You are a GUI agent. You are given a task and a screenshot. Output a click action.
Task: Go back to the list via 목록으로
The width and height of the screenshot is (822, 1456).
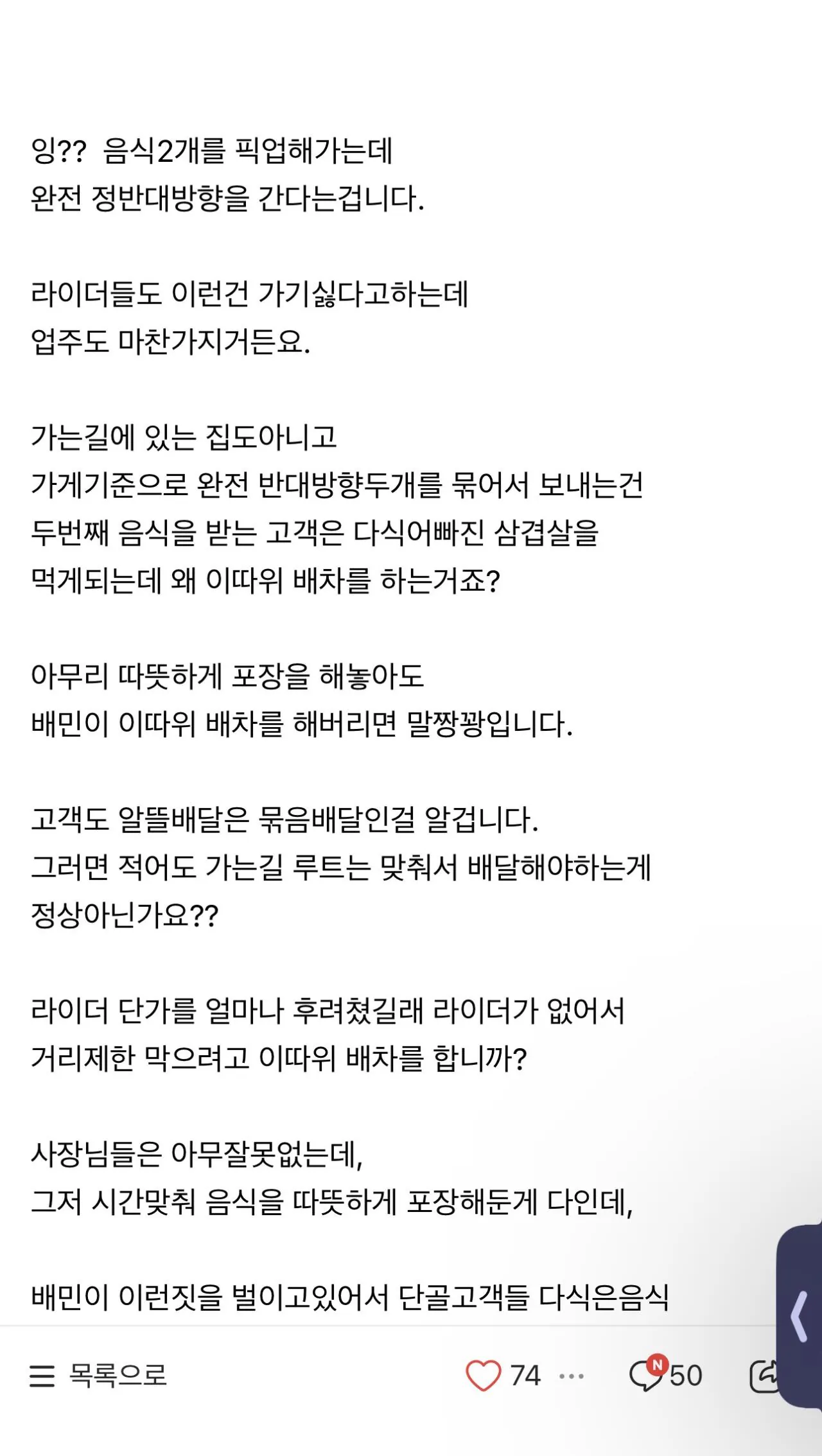(98, 1376)
